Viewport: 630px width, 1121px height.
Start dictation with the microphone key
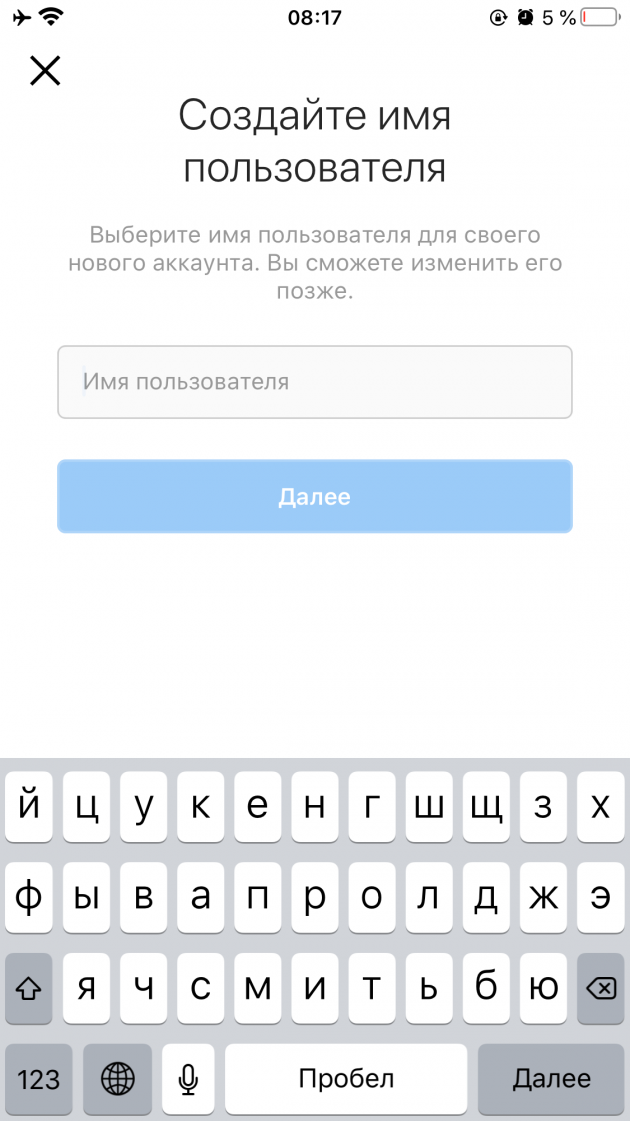pos(188,1078)
